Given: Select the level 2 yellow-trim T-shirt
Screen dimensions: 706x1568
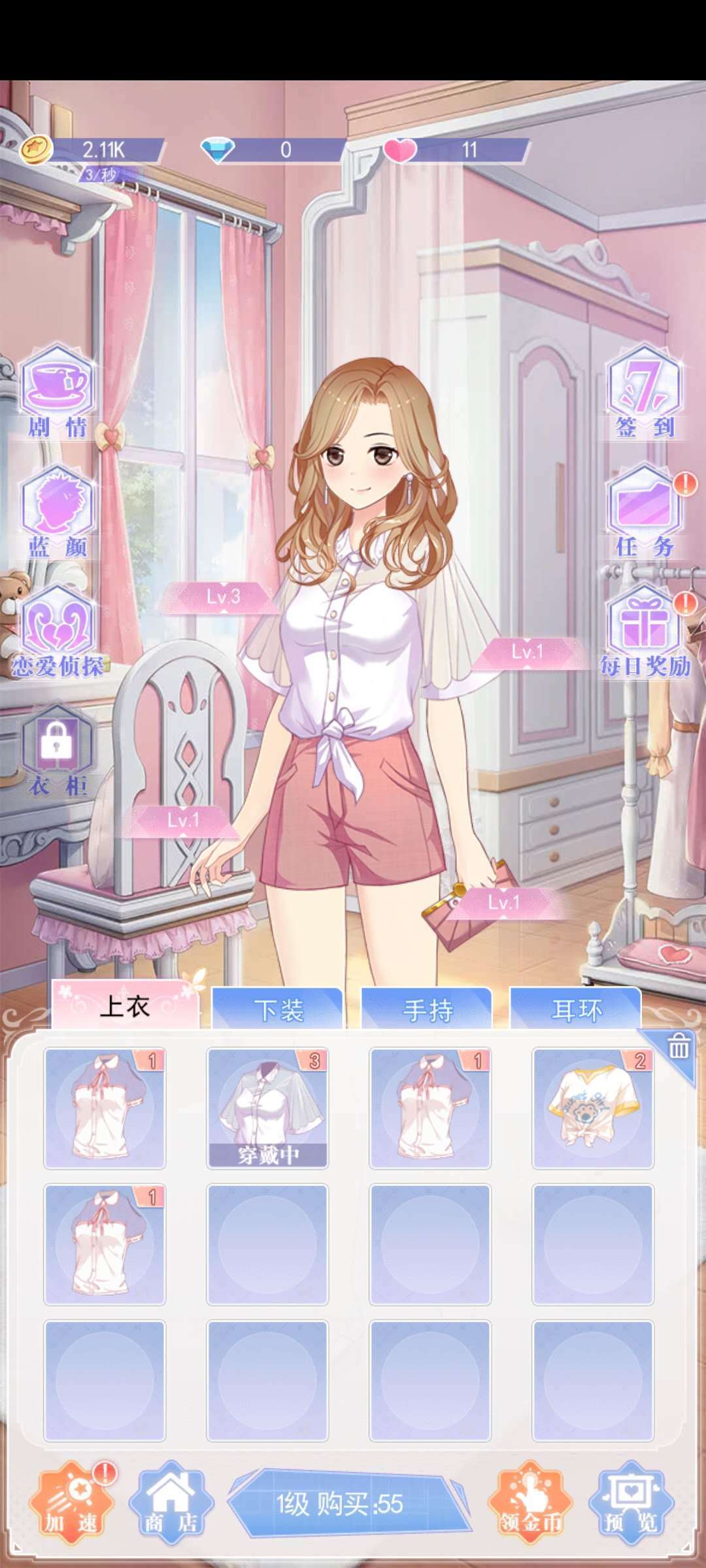Looking at the screenshot, I should click(592, 1108).
